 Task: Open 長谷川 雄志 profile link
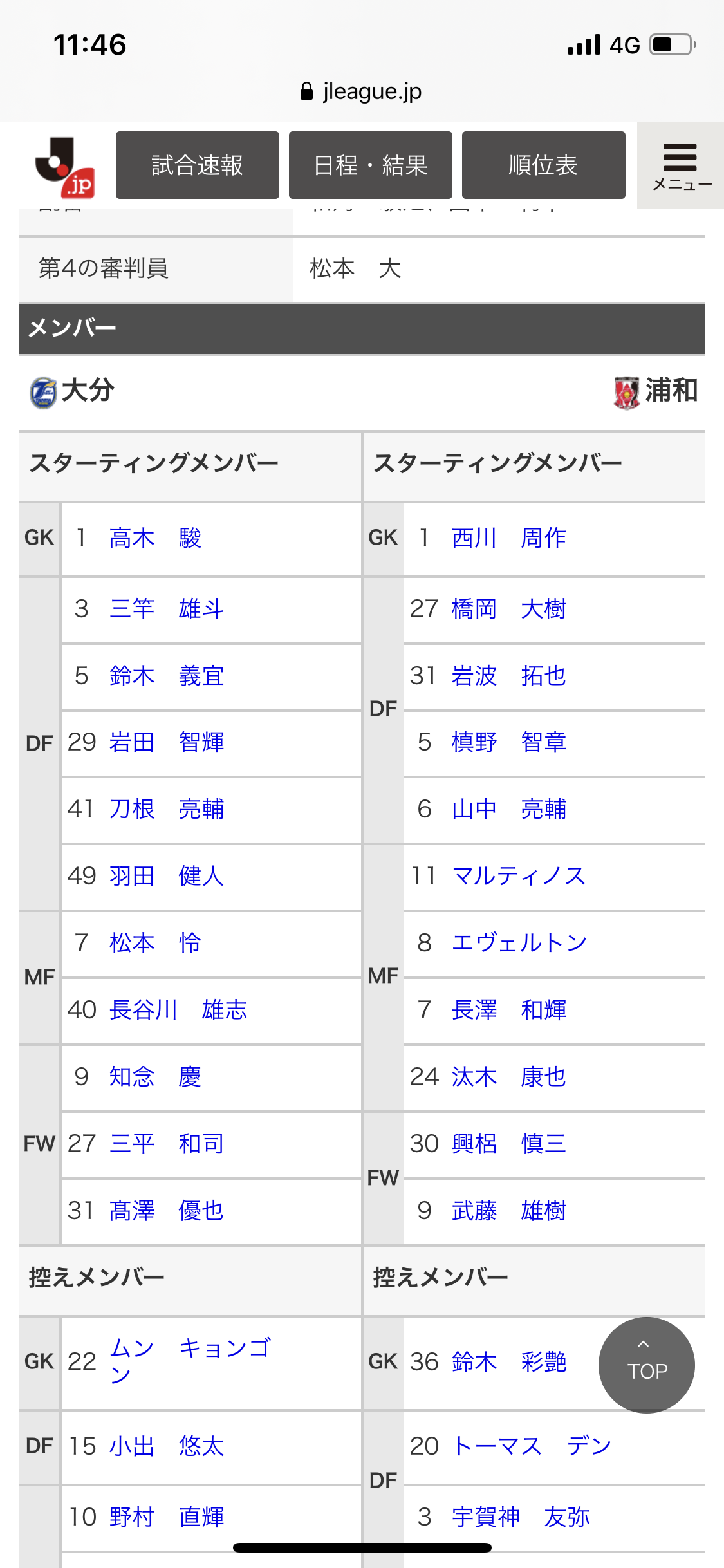[178, 1010]
